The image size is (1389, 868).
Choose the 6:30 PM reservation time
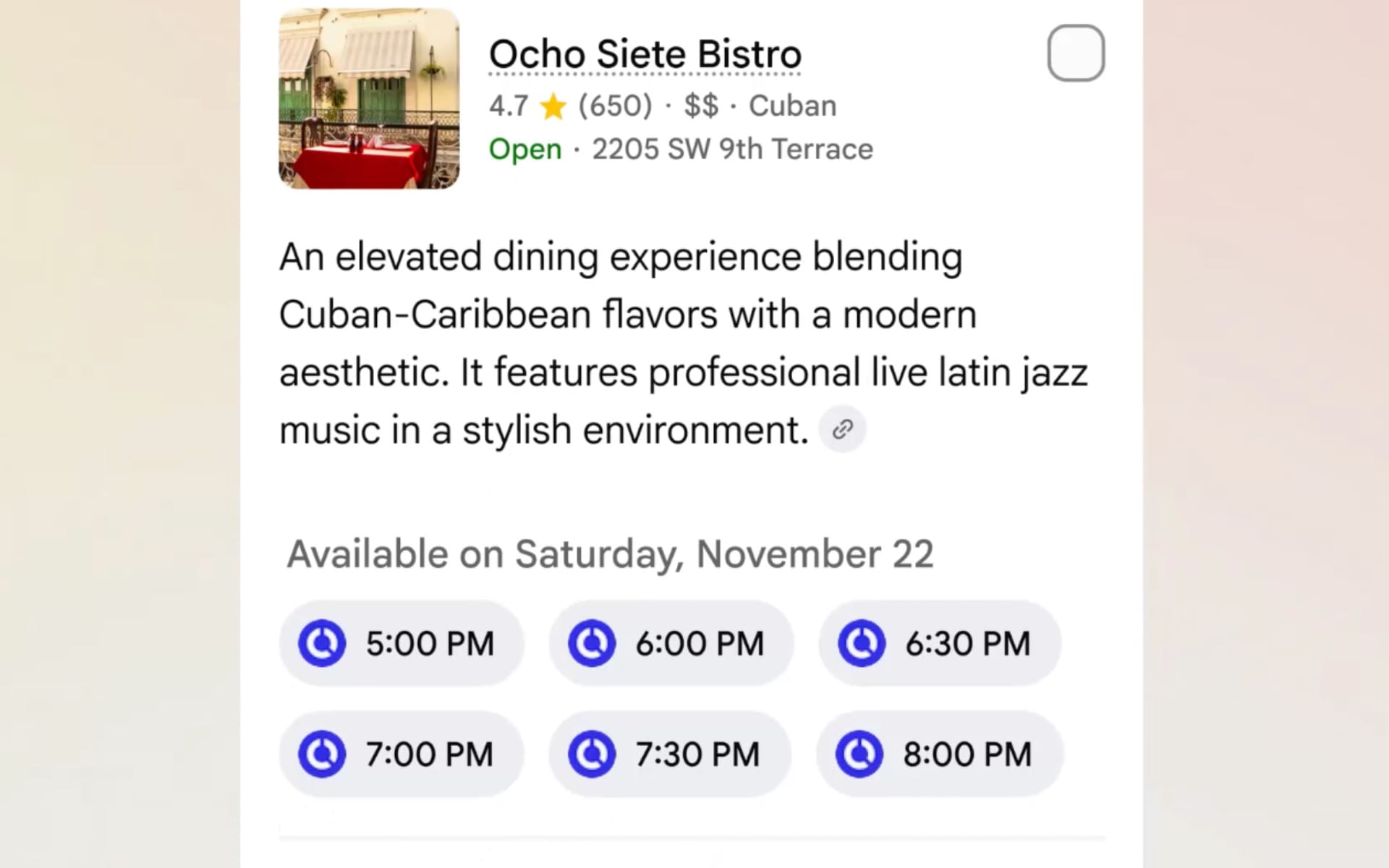point(939,643)
